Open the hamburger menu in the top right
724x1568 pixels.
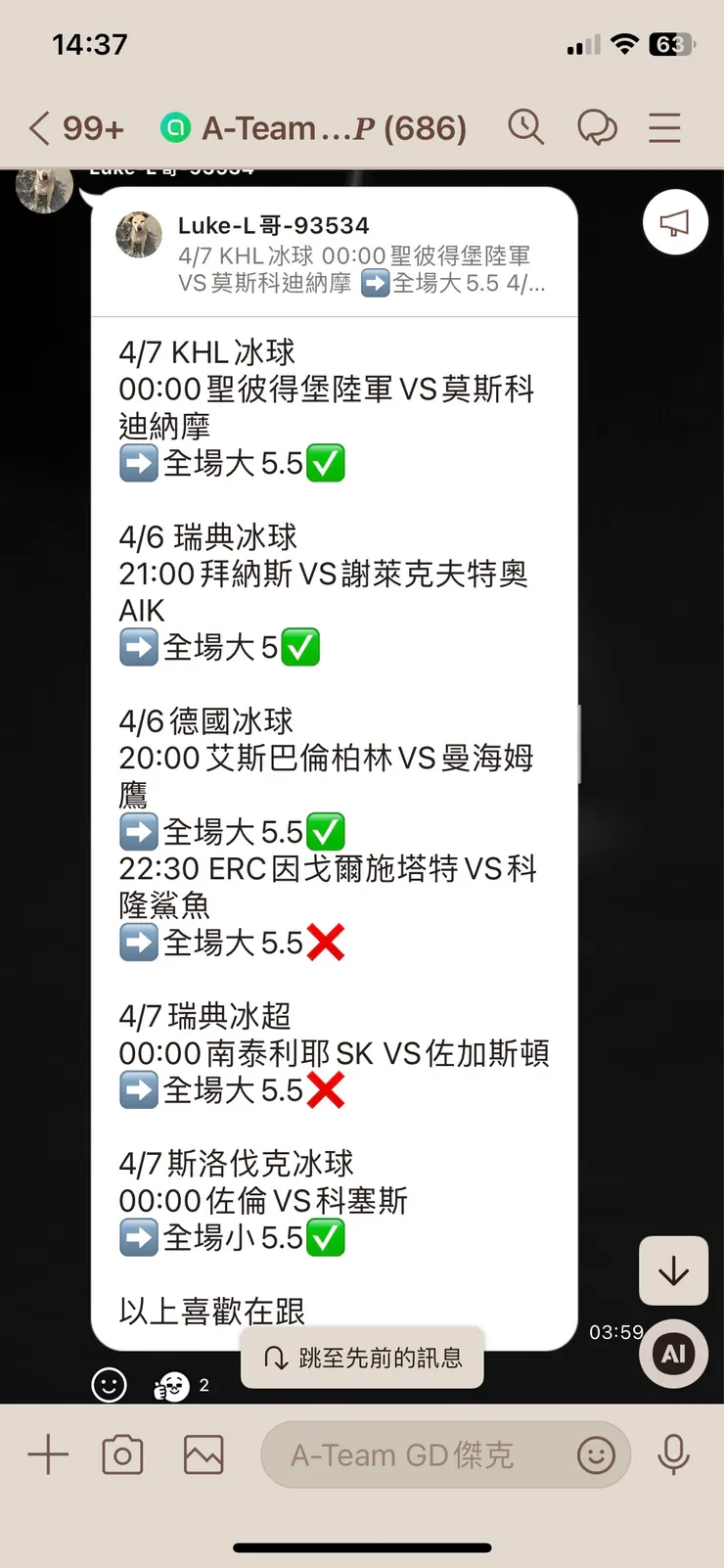664,127
